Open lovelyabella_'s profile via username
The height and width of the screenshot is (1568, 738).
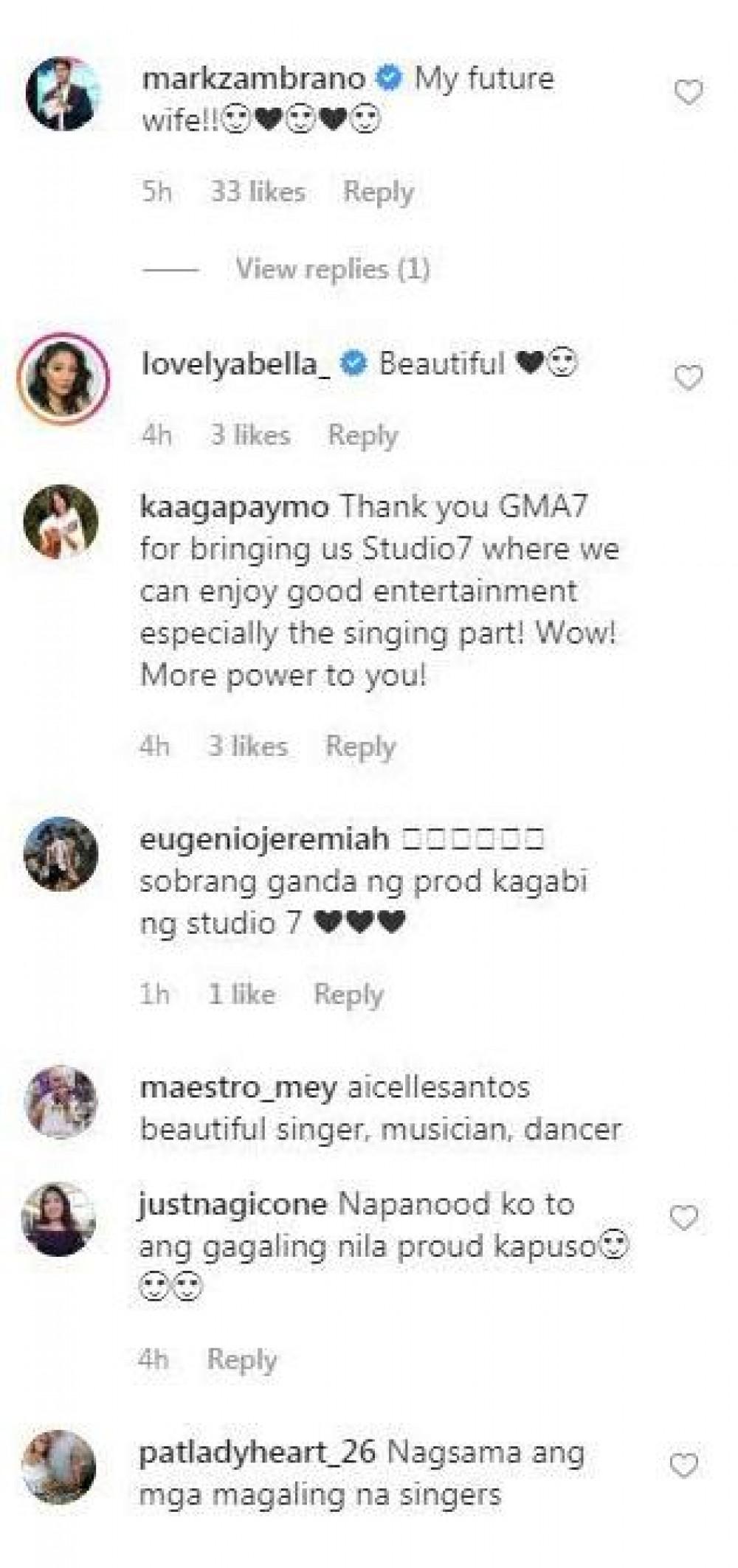coord(236,364)
